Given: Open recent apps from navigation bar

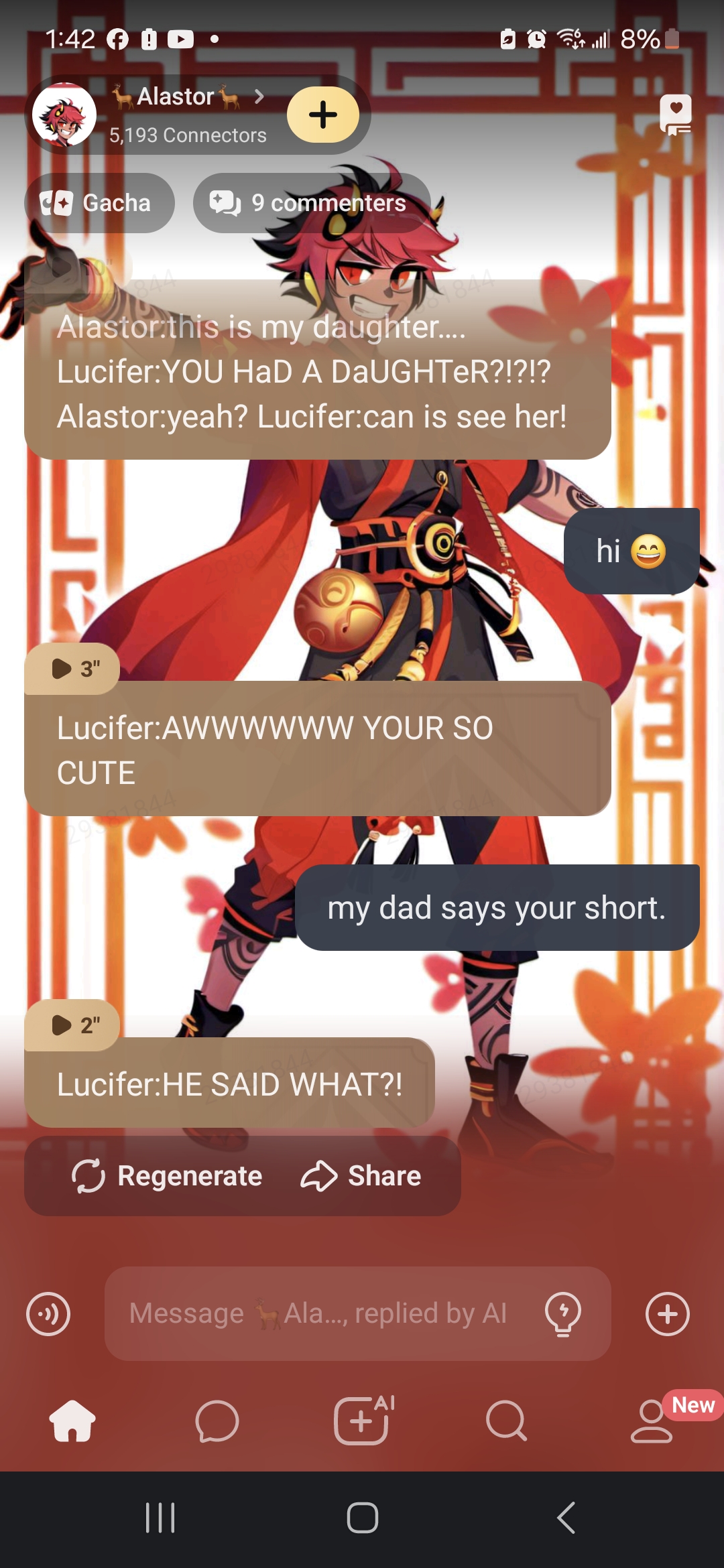Looking at the screenshot, I should (160, 1518).
